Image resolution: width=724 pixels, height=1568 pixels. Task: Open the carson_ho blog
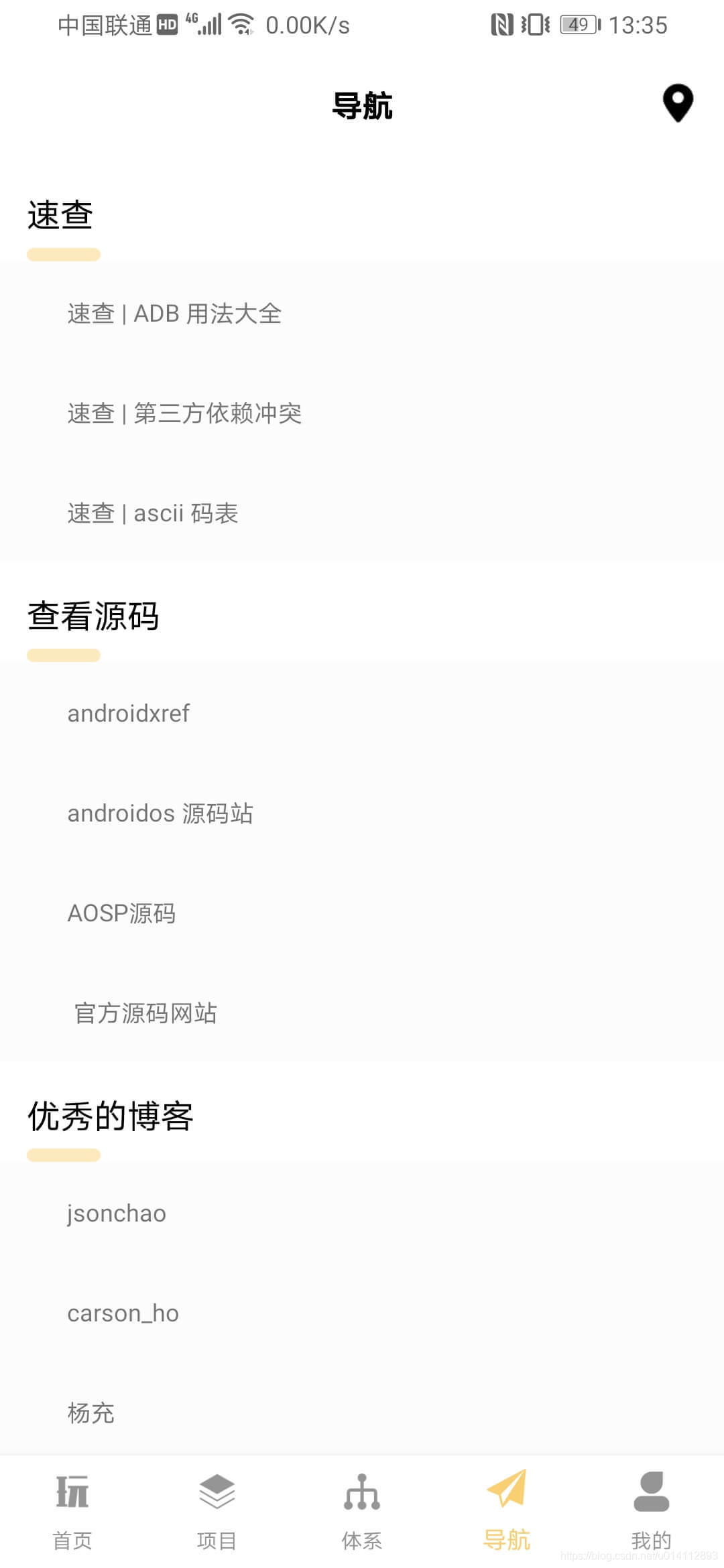[123, 1313]
